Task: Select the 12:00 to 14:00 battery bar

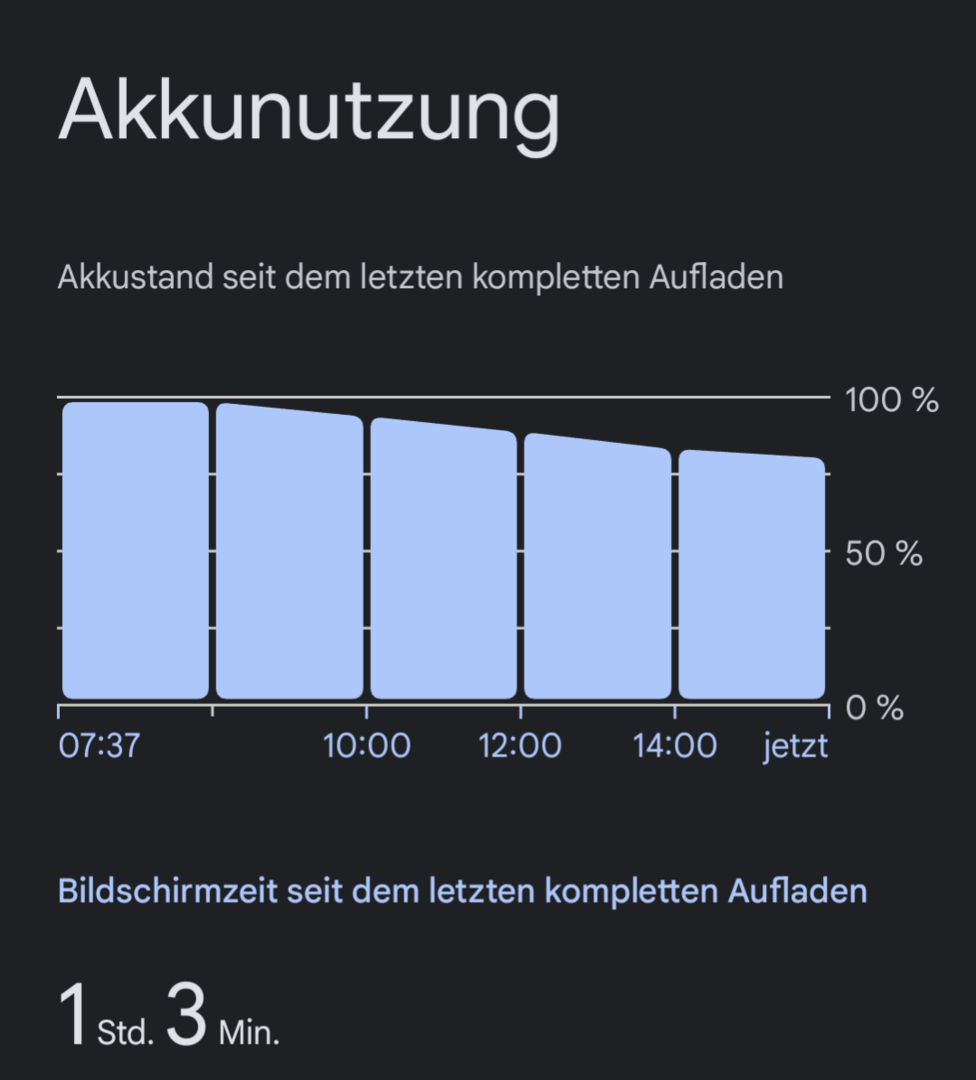Action: [x=597, y=566]
